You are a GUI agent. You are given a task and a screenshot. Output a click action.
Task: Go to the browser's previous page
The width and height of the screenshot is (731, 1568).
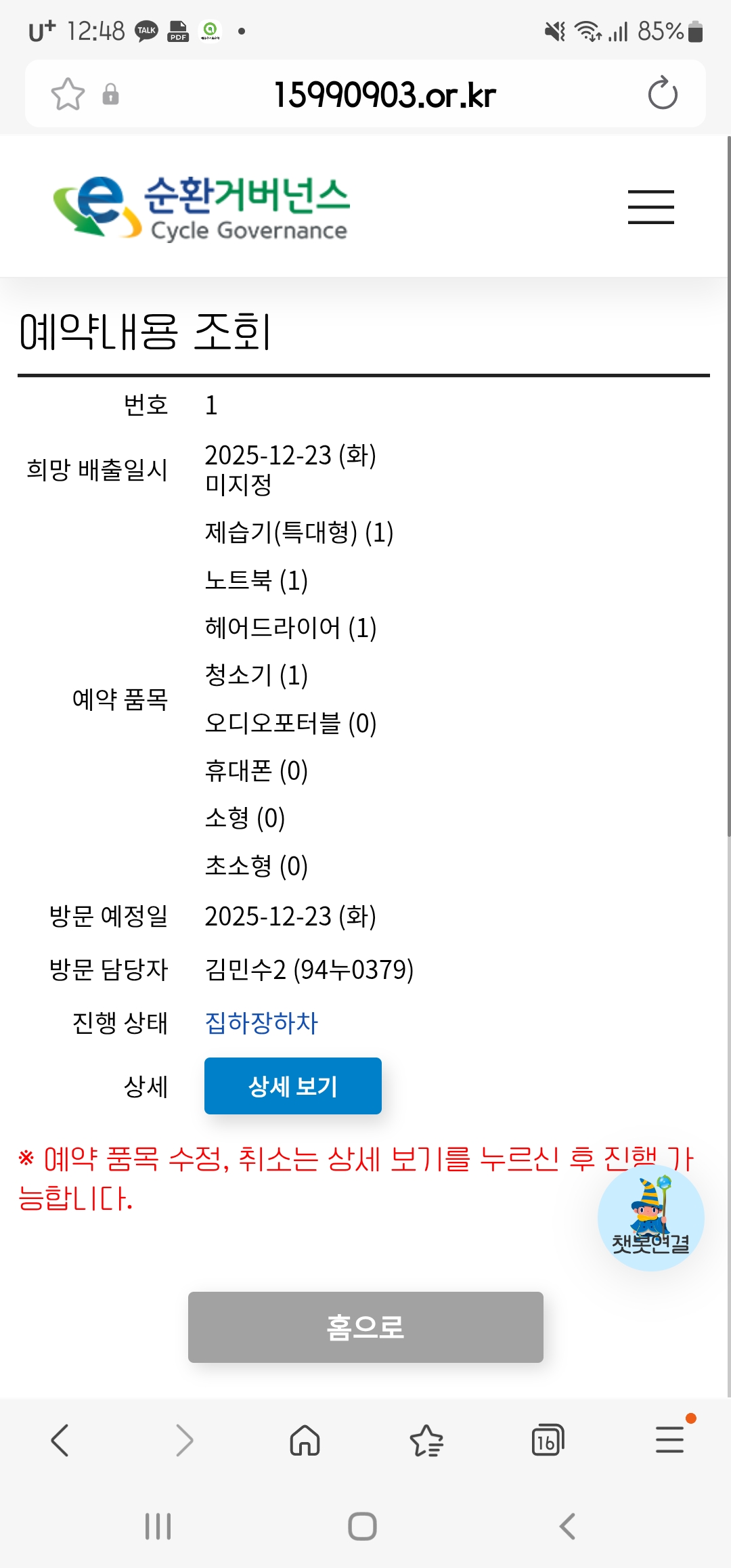(60, 1440)
